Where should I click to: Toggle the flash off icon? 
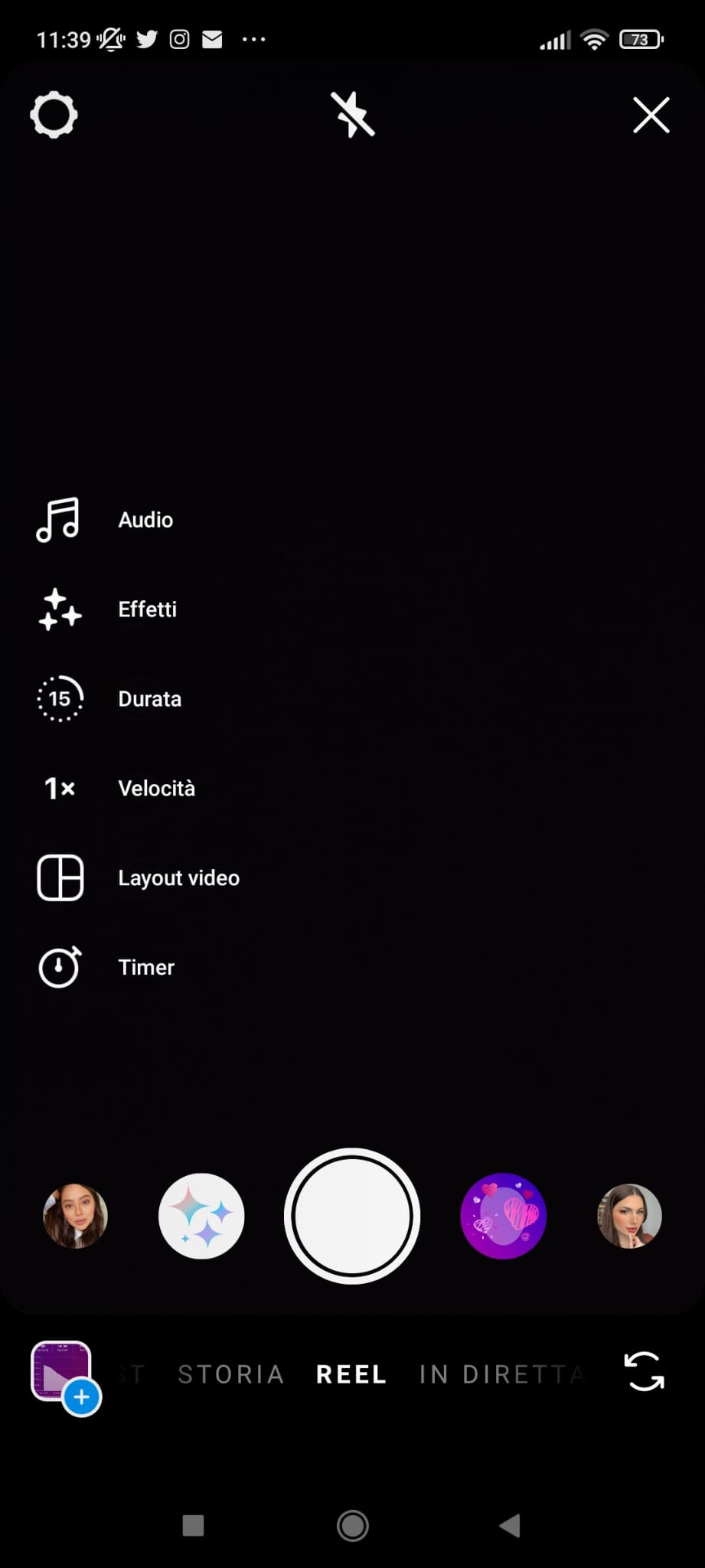coord(352,115)
